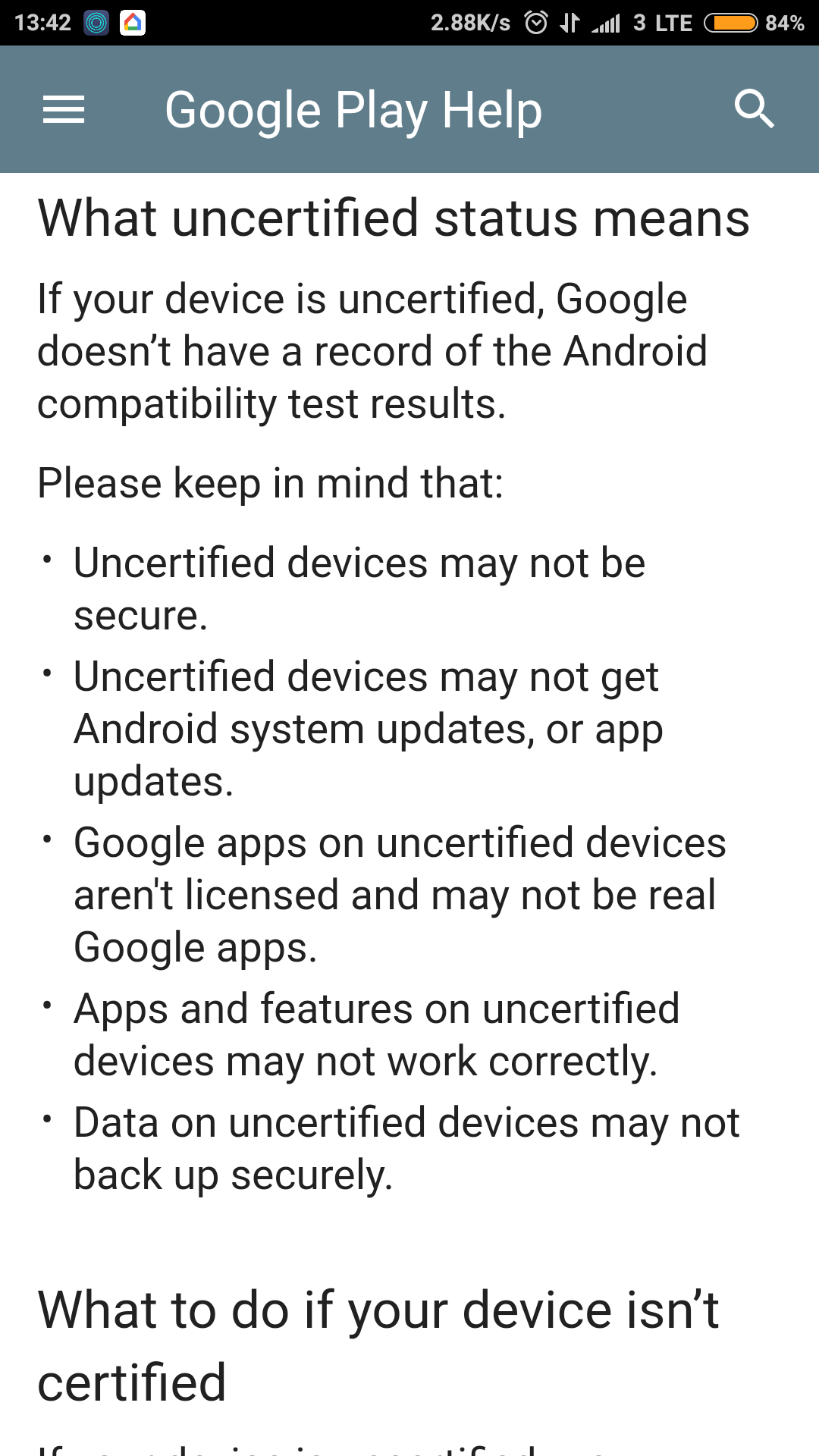Viewport: 819px width, 1456px height.
Task: Open the hamburger navigation menu
Action: click(64, 109)
